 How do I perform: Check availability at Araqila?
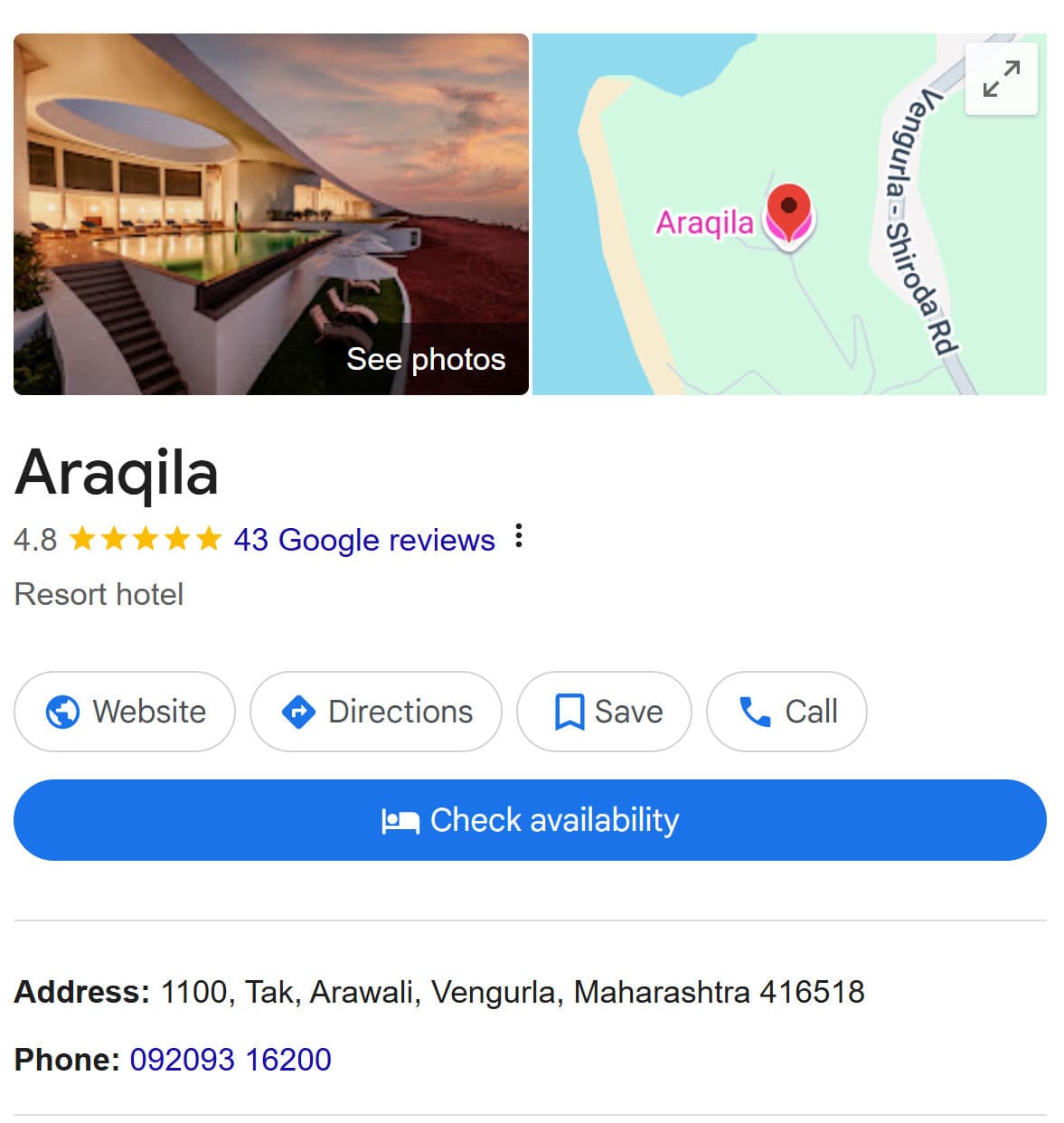pos(530,820)
